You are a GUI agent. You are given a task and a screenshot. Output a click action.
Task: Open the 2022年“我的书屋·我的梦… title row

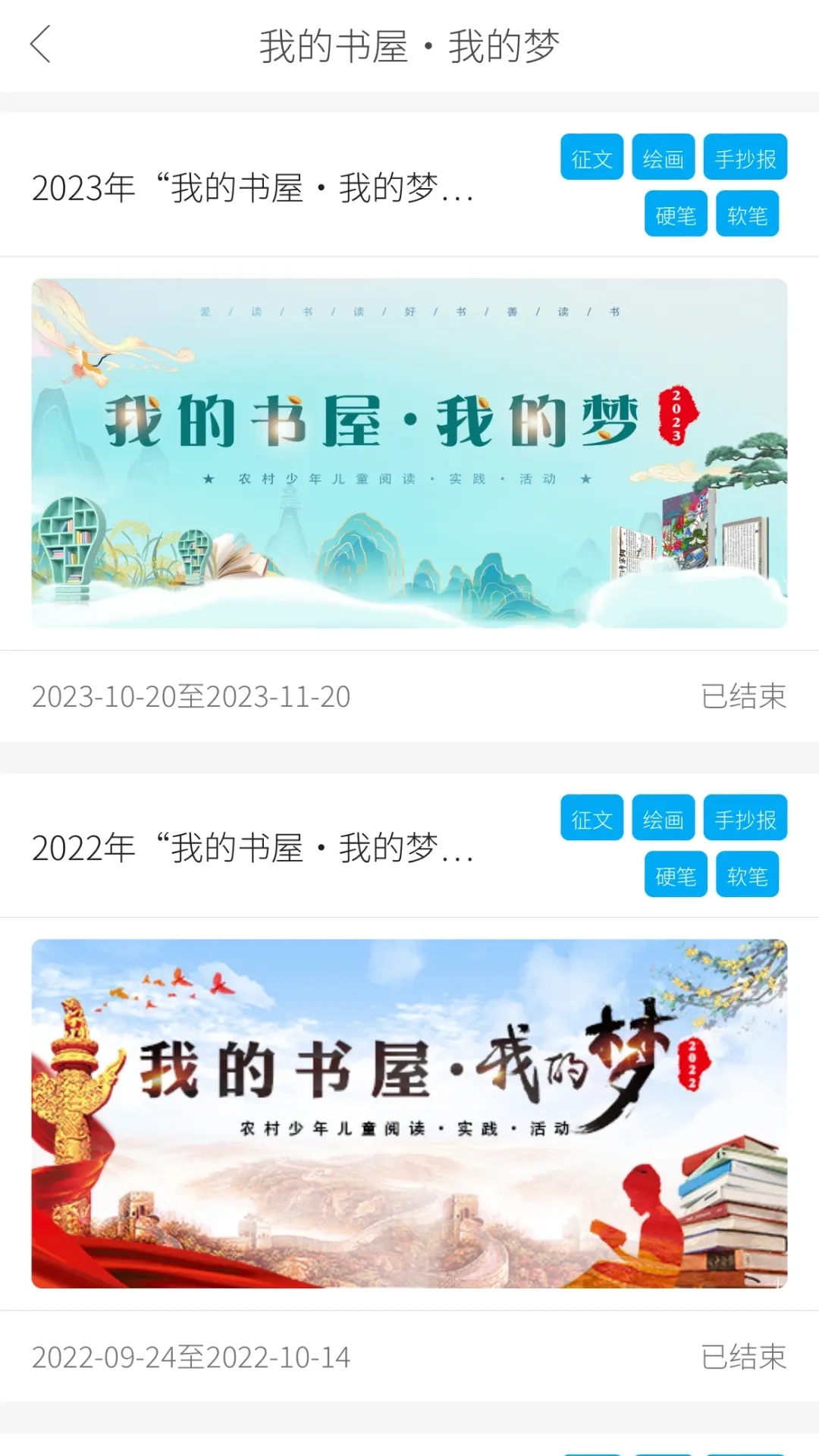pyautogui.click(x=253, y=848)
